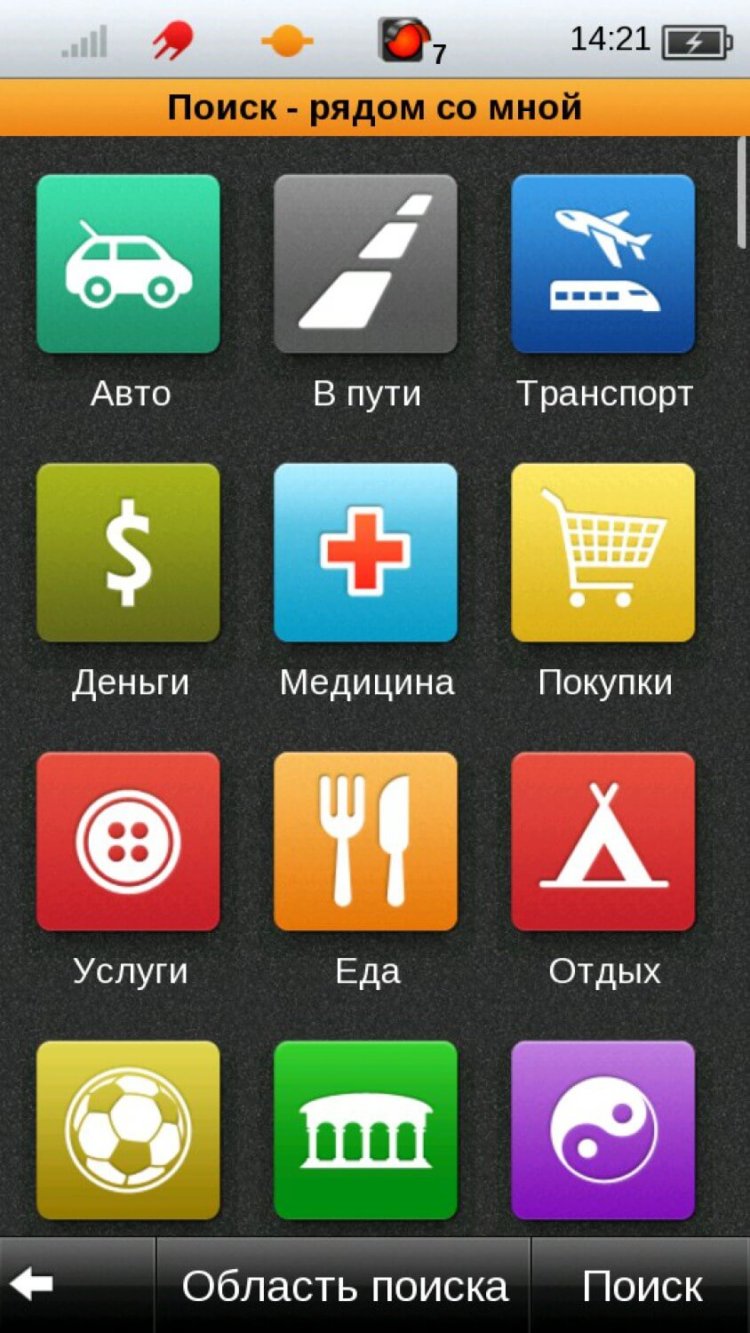Choose the Отдых category
Image resolution: width=750 pixels, height=1333 pixels.
pyautogui.click(x=603, y=841)
